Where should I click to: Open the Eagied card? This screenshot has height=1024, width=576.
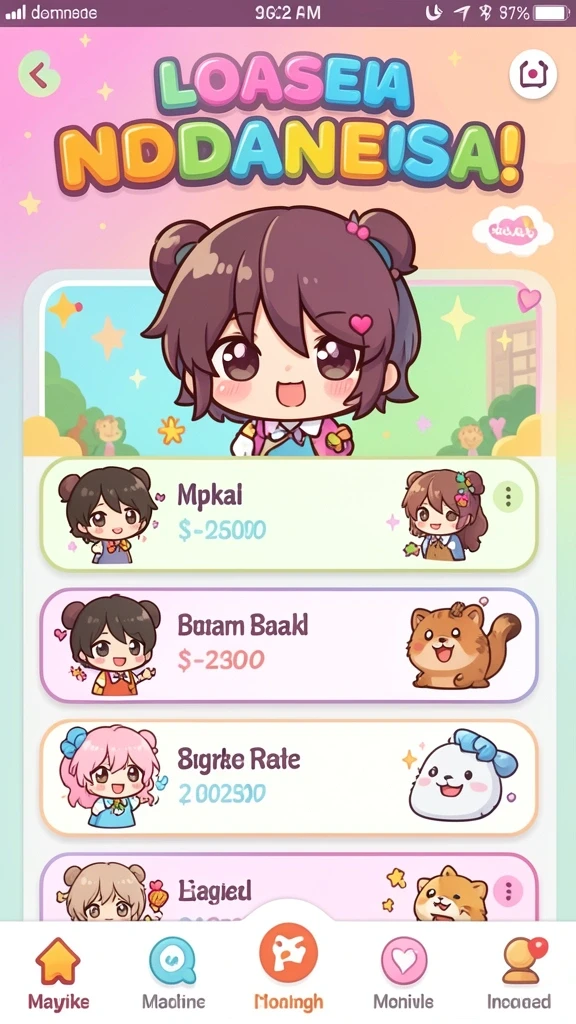click(289, 887)
